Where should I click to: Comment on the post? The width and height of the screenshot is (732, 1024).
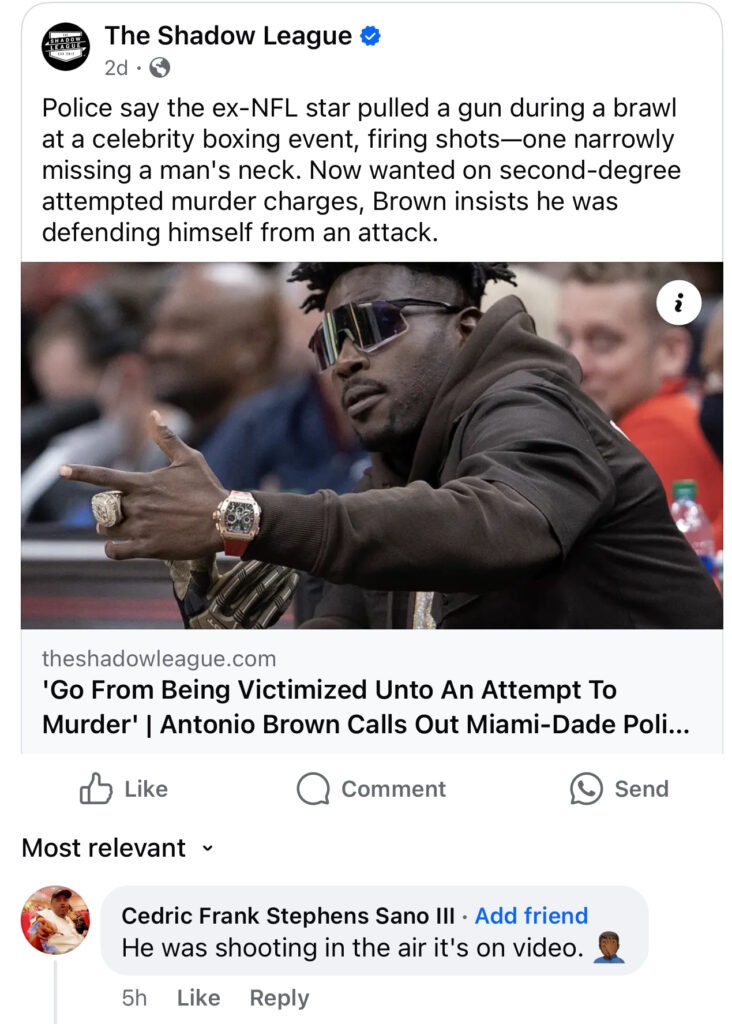point(371,789)
